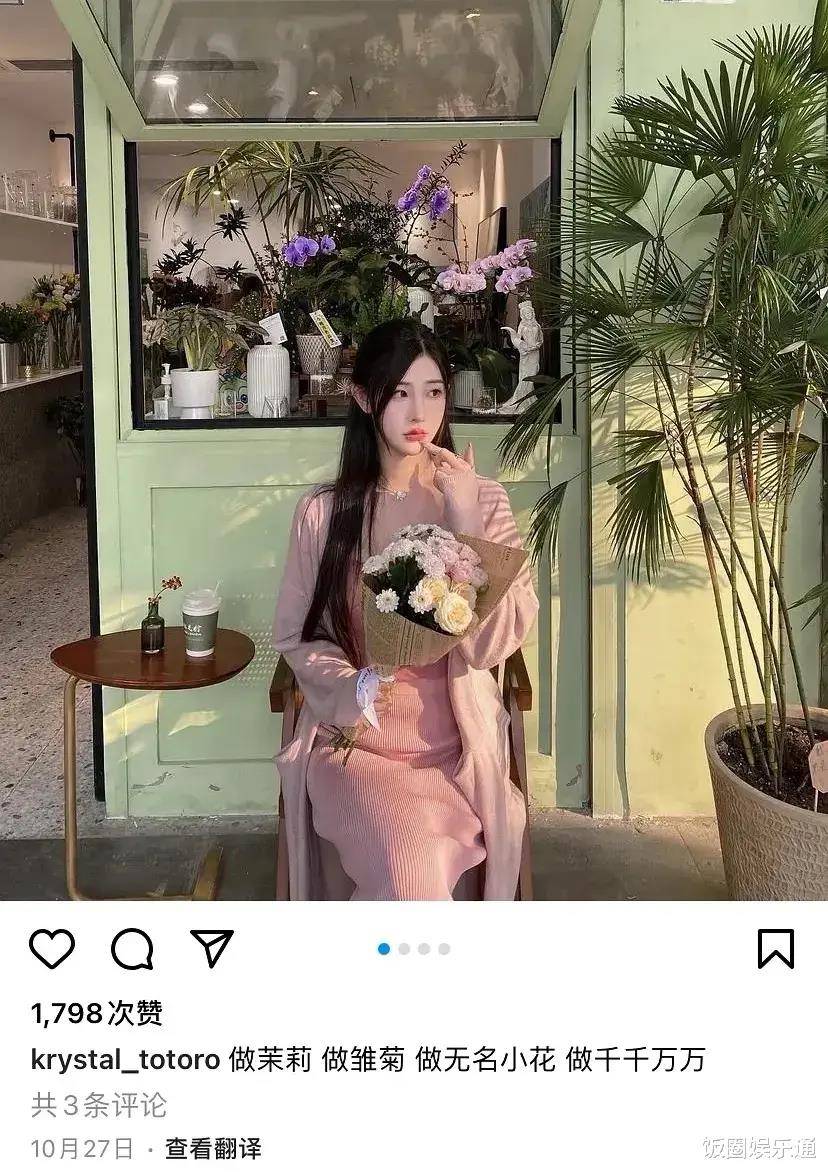Save post using the bookmark icon
Screen dimensions: 828x1174
coord(775,948)
